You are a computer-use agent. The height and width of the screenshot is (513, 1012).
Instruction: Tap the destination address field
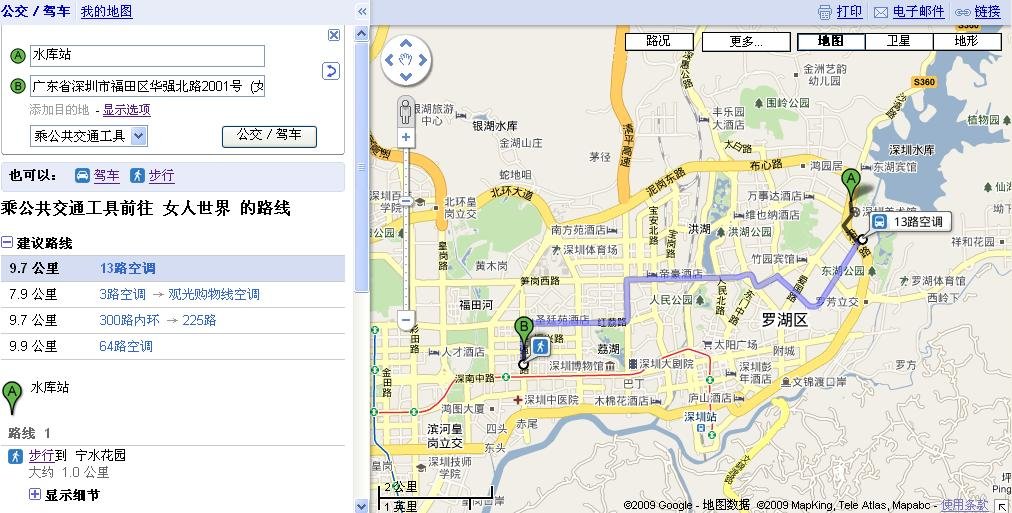(x=146, y=86)
